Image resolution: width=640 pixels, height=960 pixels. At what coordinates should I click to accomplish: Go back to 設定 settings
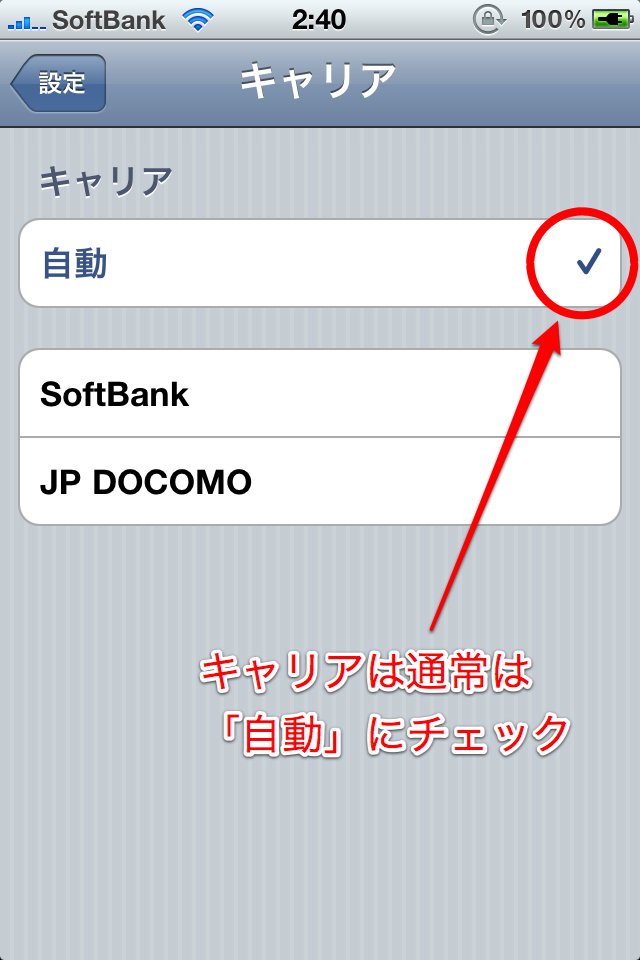tap(59, 83)
